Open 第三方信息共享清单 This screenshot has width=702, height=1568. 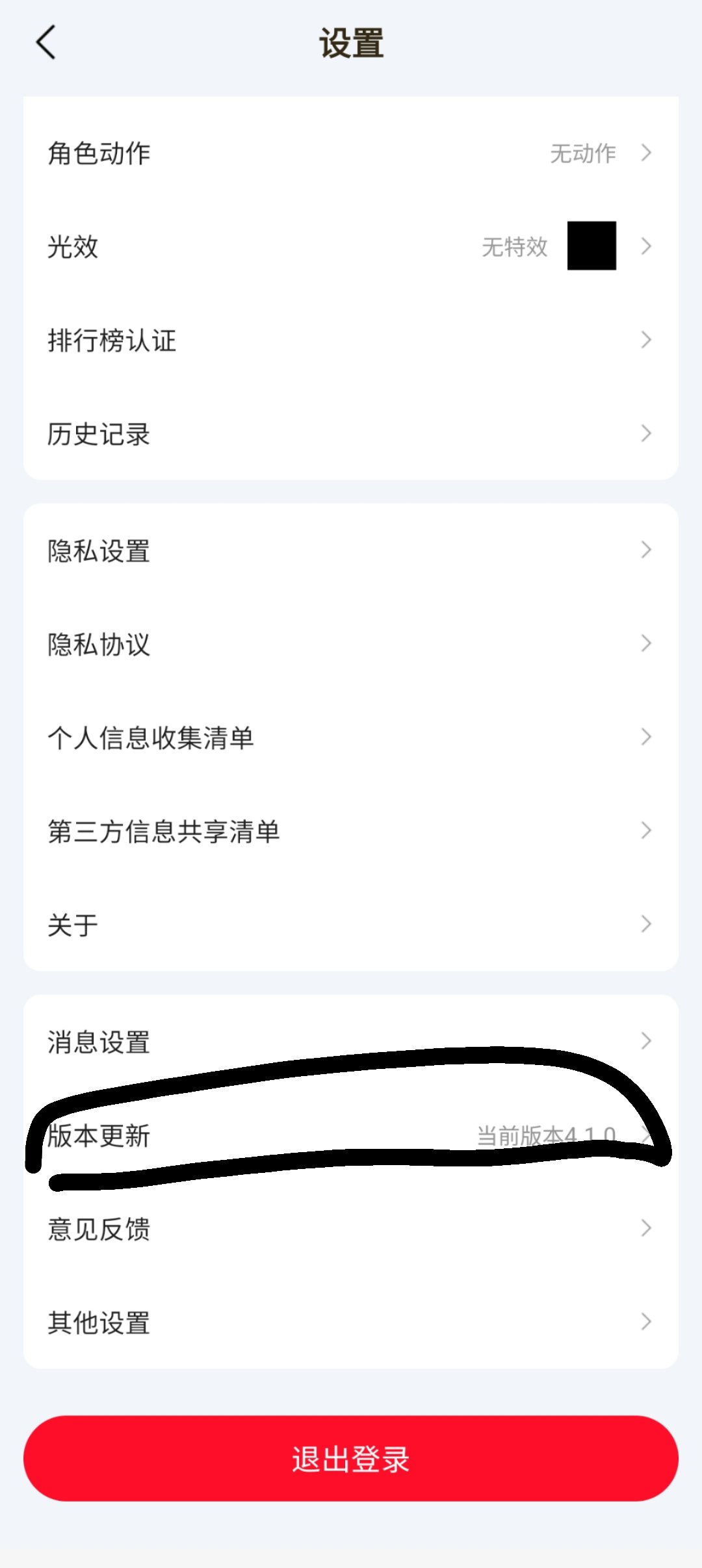pos(351,832)
